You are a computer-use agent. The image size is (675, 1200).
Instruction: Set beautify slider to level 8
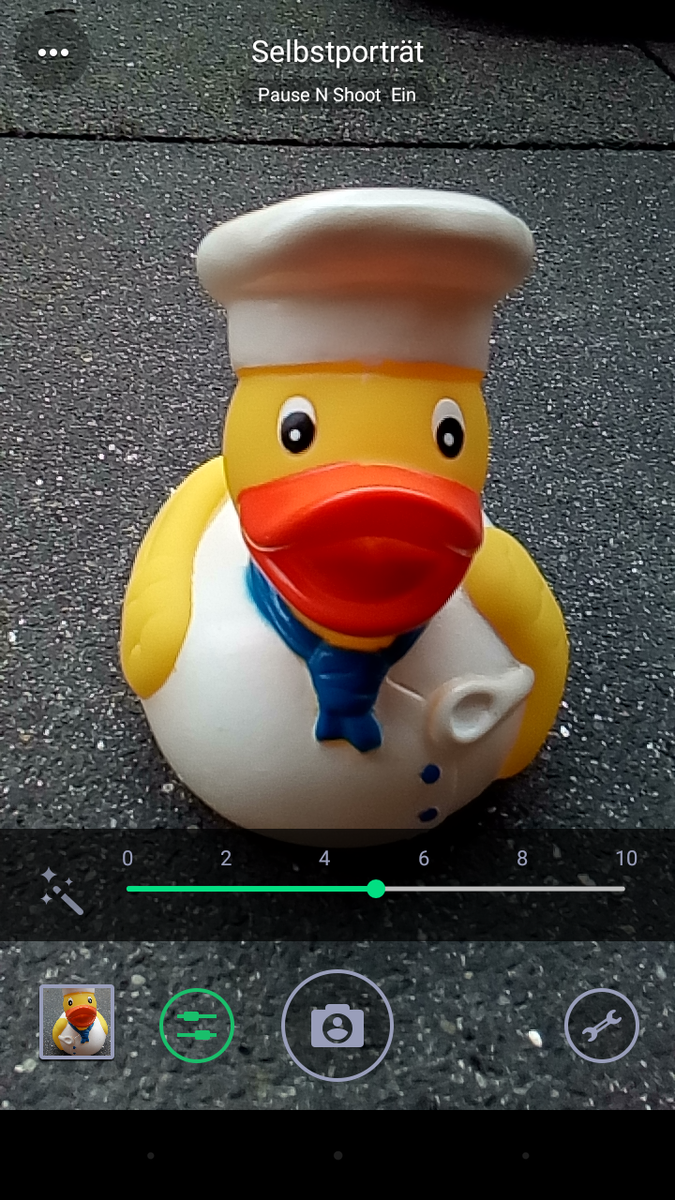524,888
